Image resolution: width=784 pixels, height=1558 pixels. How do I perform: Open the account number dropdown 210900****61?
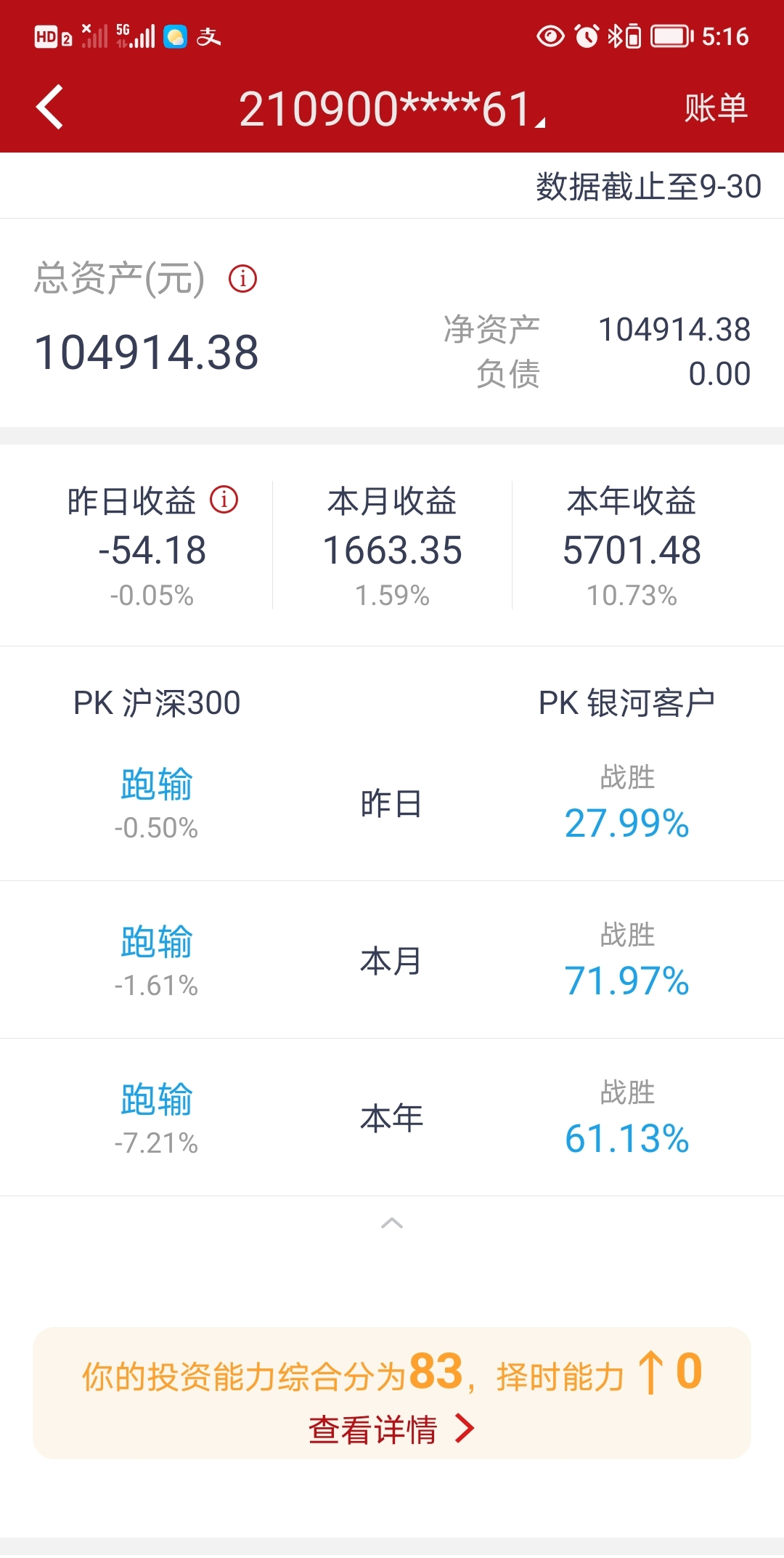[x=392, y=109]
